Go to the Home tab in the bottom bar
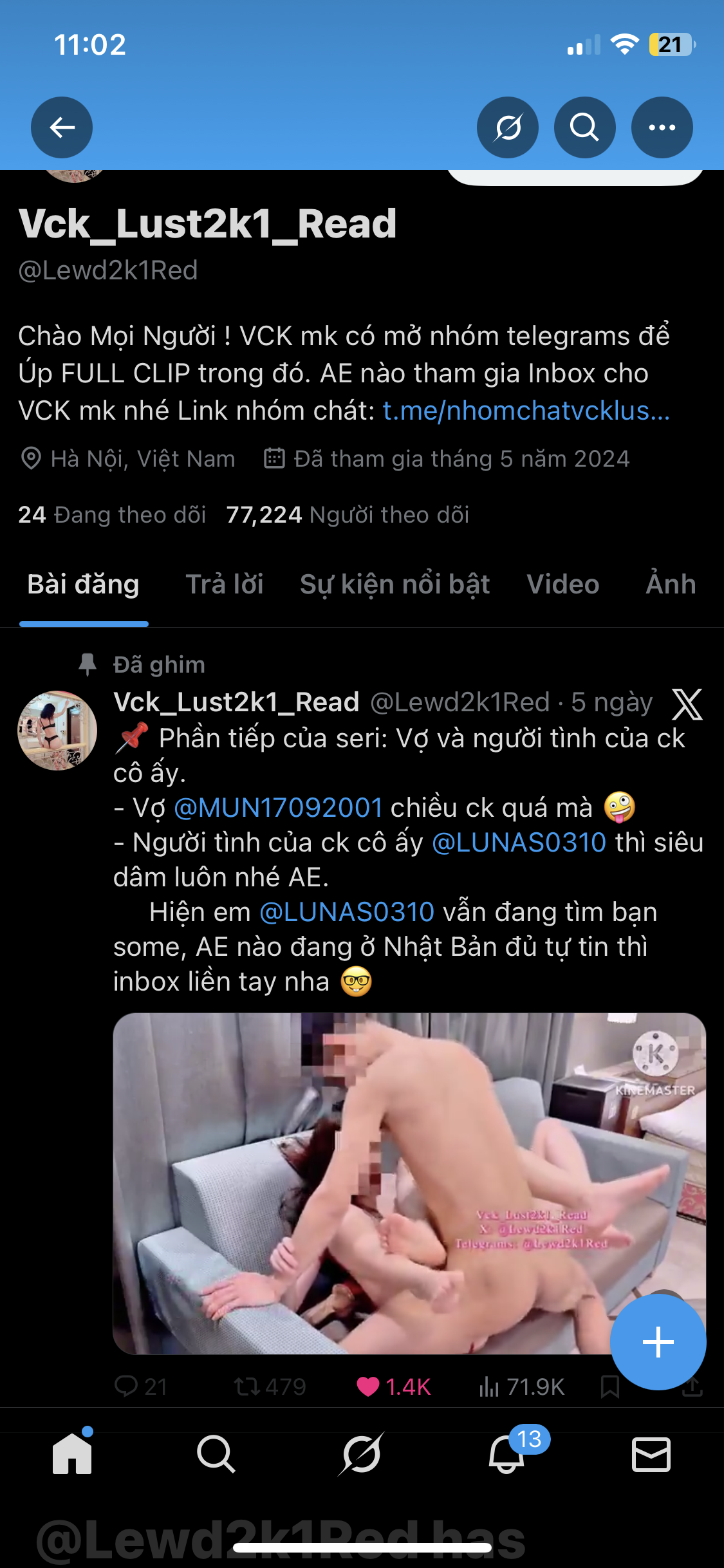The width and height of the screenshot is (724, 1568). (x=72, y=1454)
